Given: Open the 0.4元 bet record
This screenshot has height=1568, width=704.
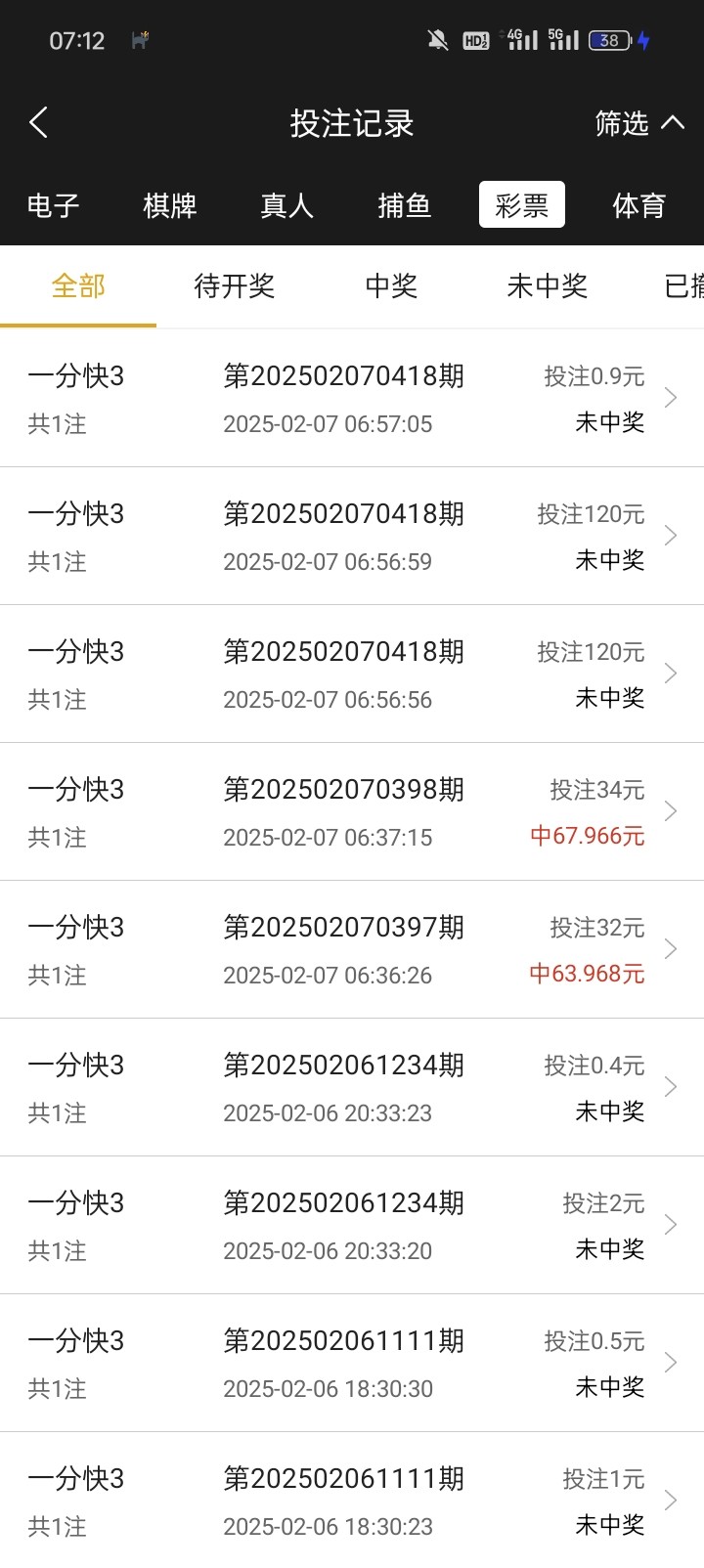Looking at the screenshot, I should (x=352, y=1087).
